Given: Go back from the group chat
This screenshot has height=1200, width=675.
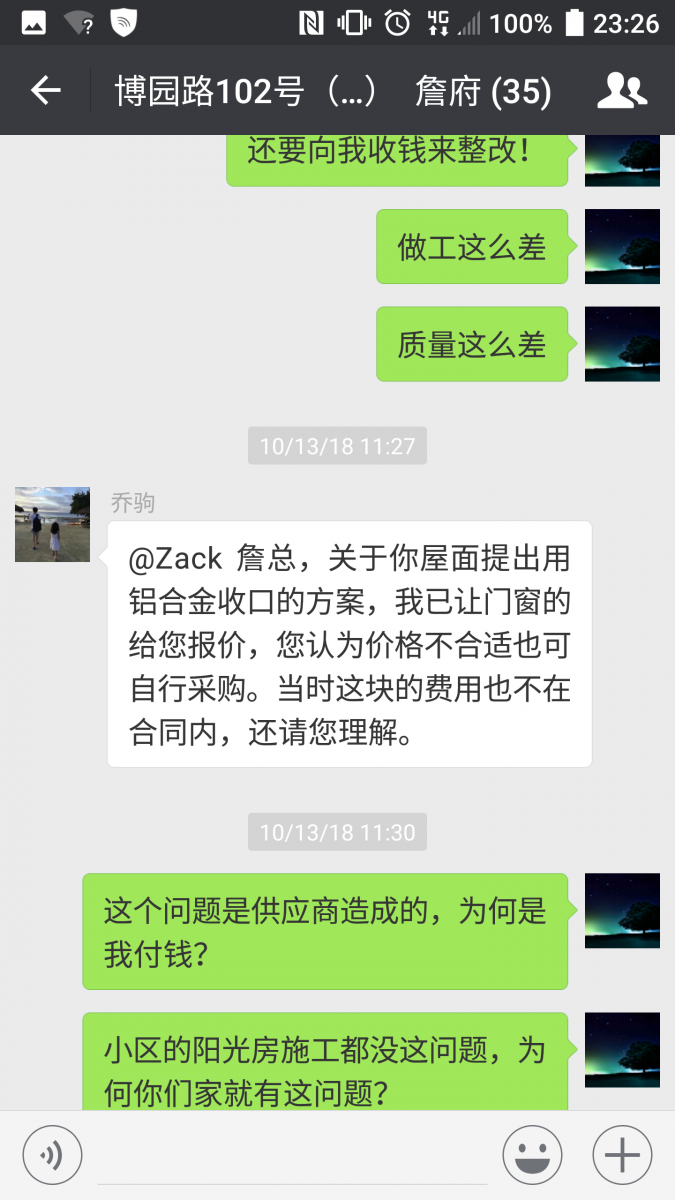Looking at the screenshot, I should pos(46,92).
